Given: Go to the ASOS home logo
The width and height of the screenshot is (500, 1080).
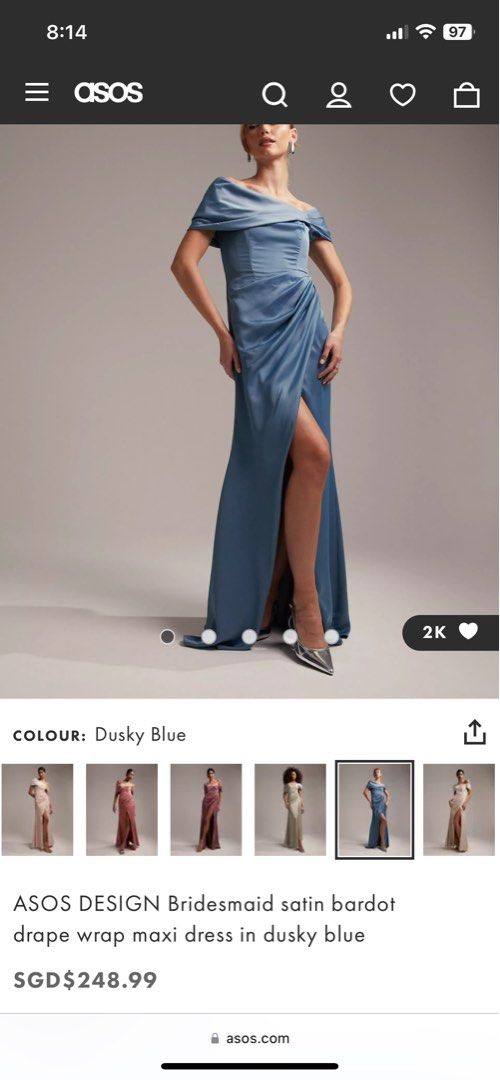Looking at the screenshot, I should pyautogui.click(x=109, y=92).
